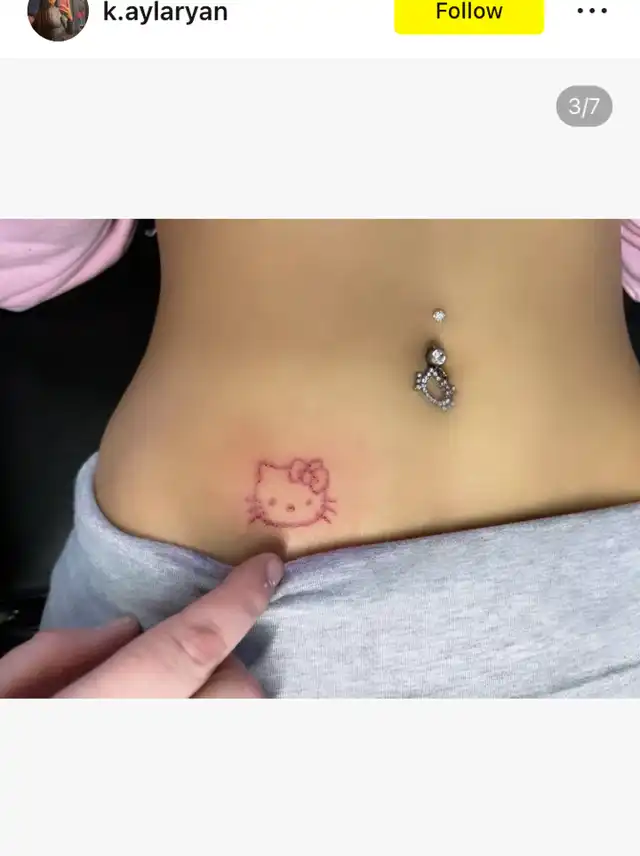Open the three-dot overflow menu
The height and width of the screenshot is (856, 640).
point(592,11)
